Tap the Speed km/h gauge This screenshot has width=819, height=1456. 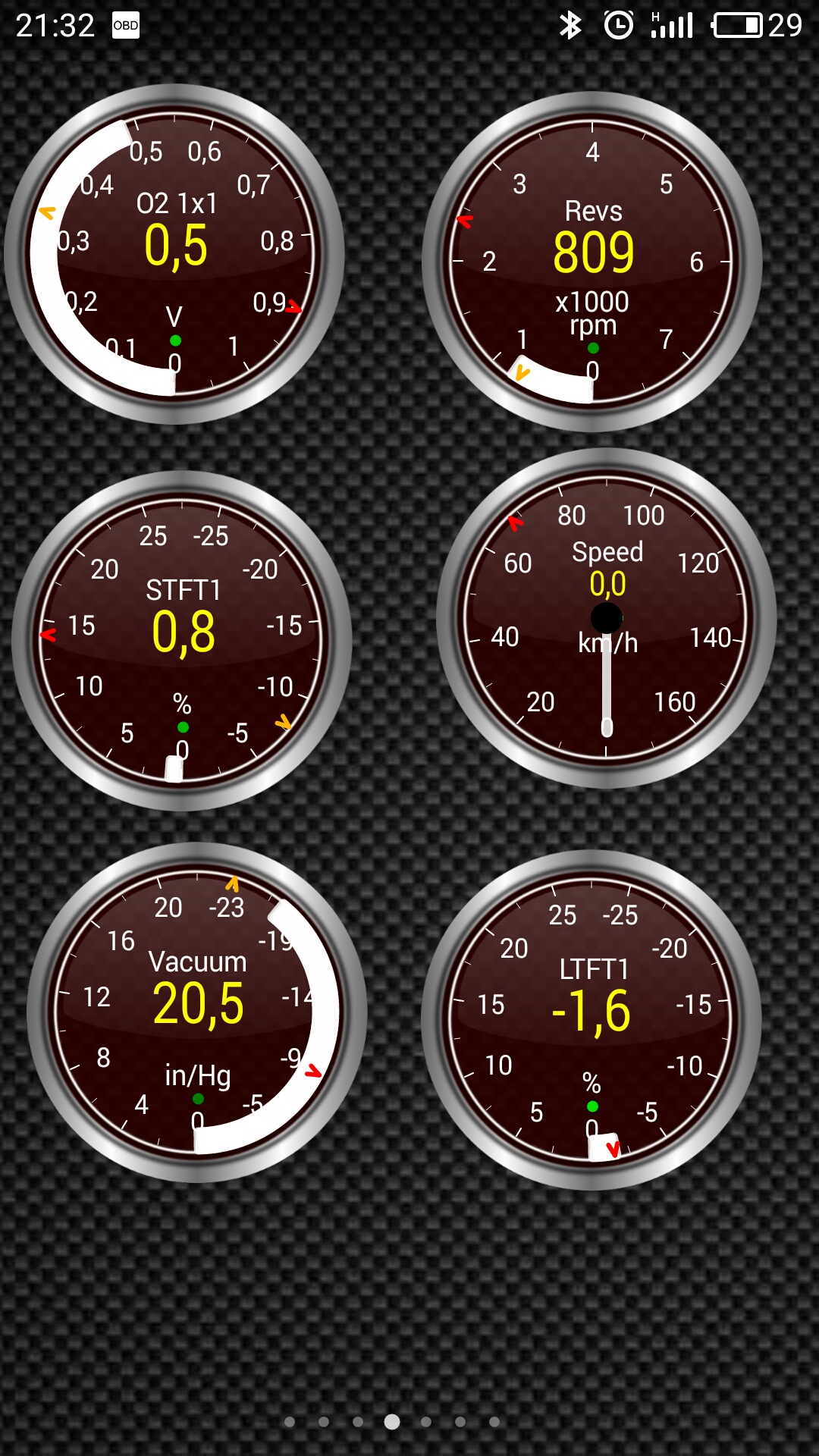pyautogui.click(x=607, y=618)
